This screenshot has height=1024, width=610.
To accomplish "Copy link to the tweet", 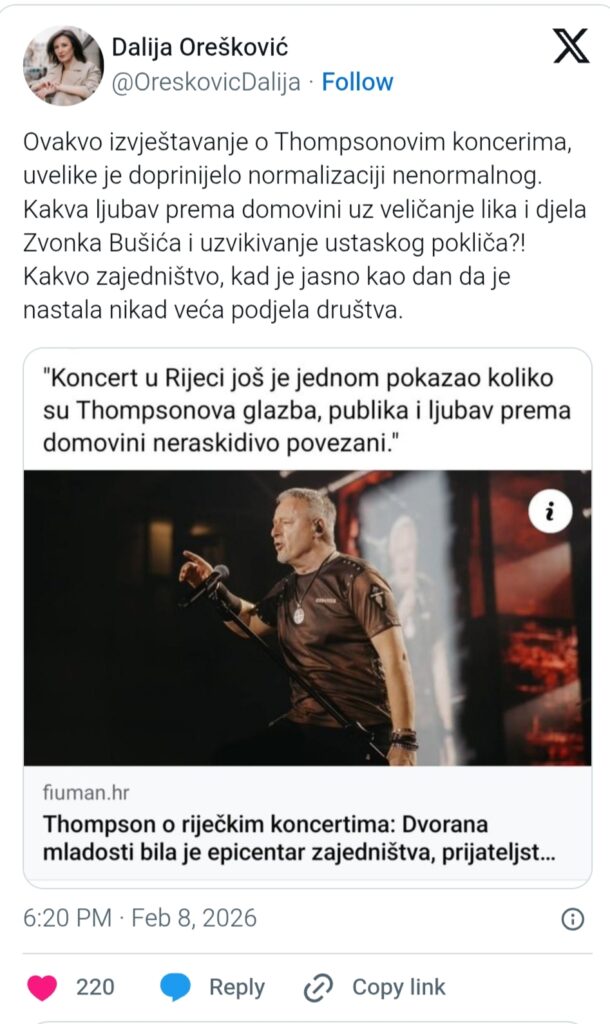I will (x=375, y=987).
